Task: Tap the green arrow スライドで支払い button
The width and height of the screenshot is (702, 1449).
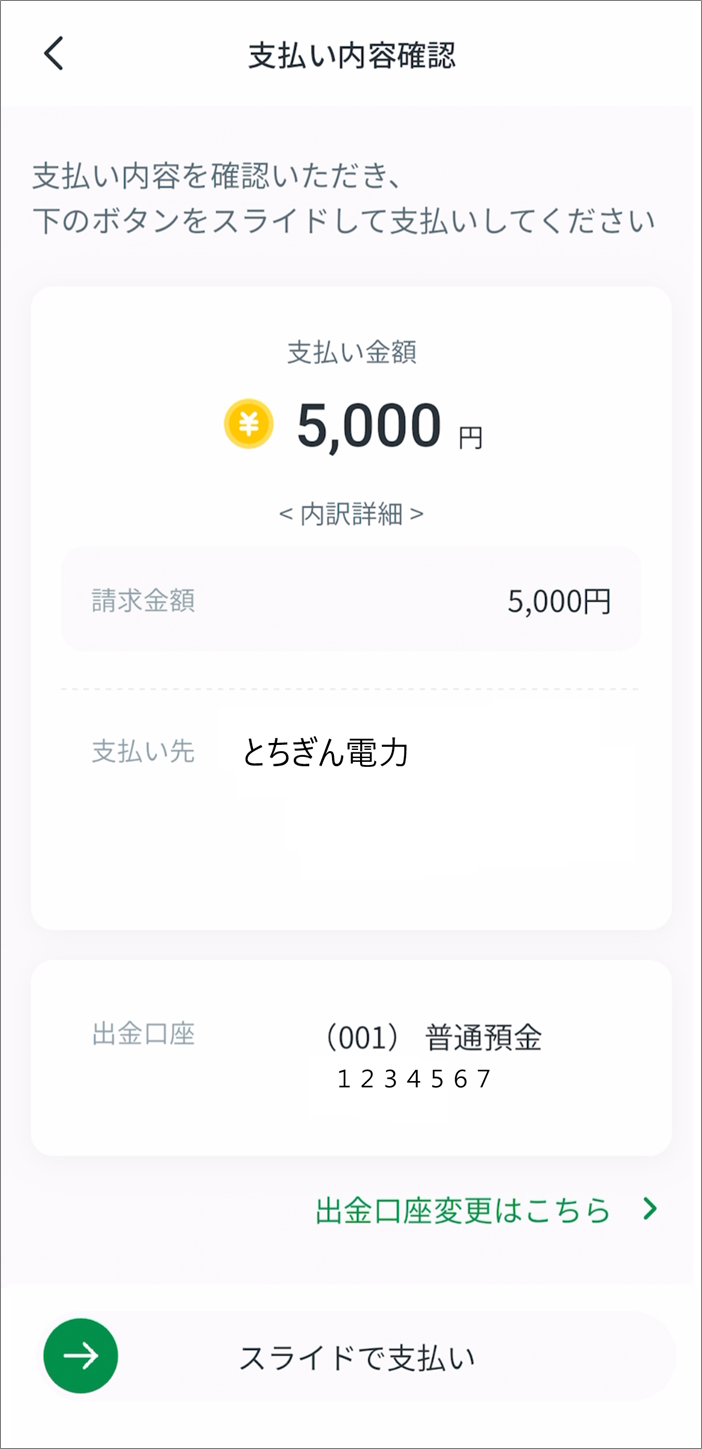Action: point(81,1356)
